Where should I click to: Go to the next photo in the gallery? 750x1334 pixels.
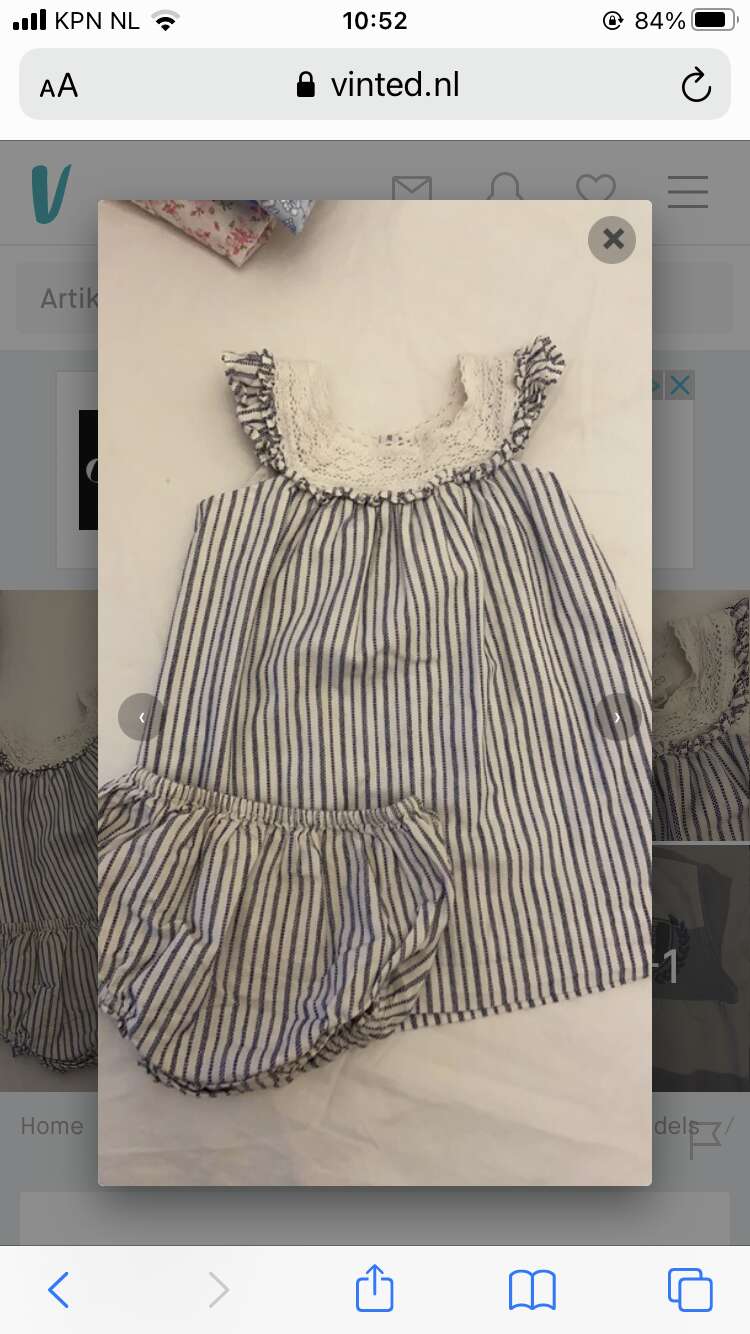617,717
